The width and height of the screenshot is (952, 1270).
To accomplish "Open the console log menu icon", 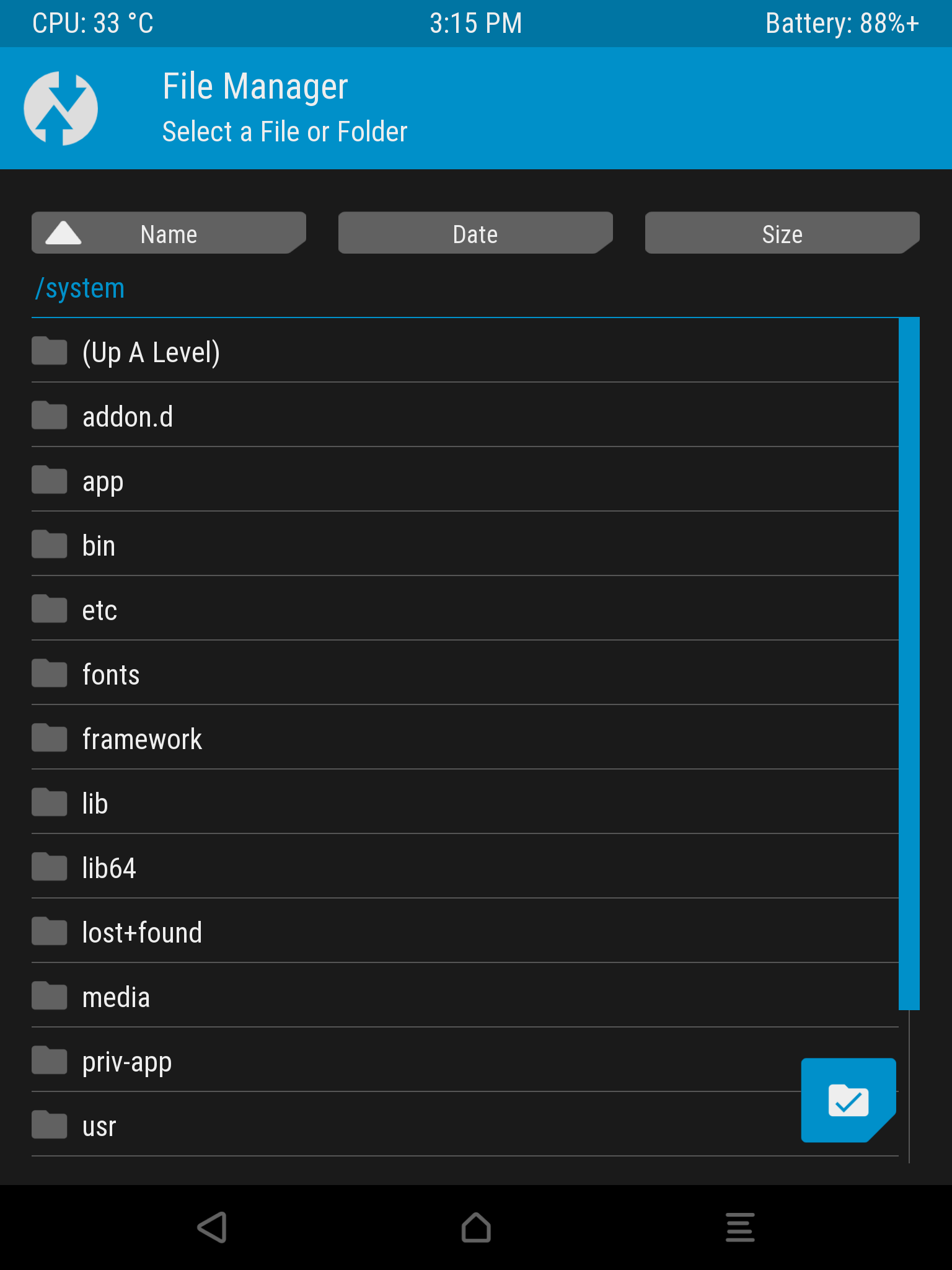I will point(740,1227).
